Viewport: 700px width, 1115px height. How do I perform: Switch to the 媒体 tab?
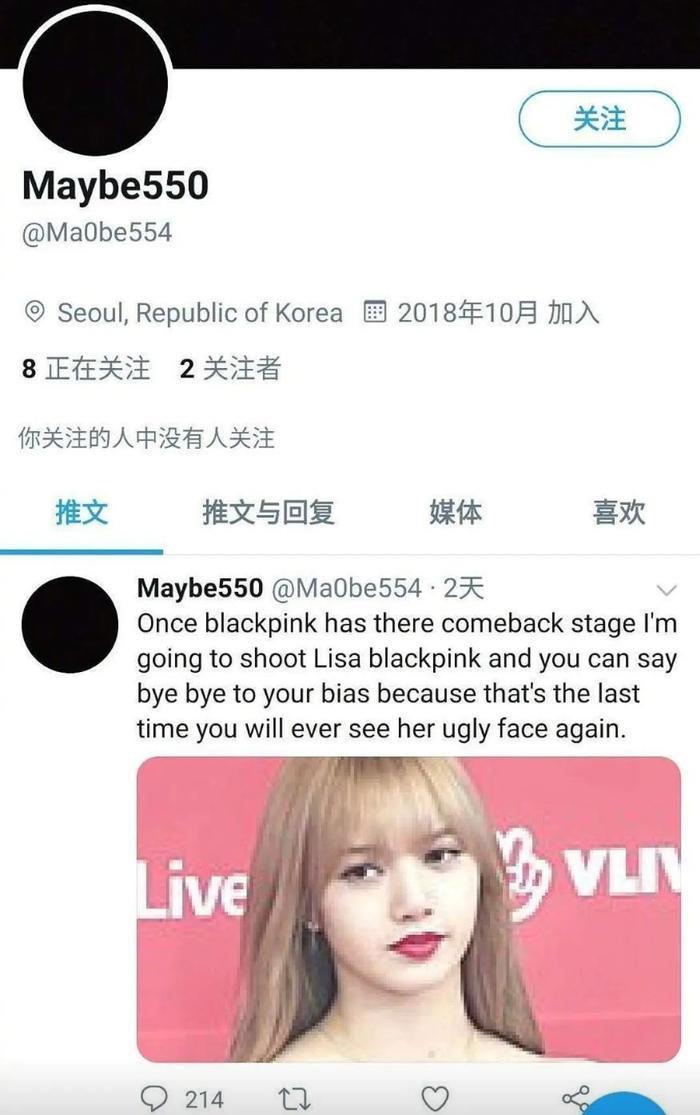pyautogui.click(x=455, y=514)
